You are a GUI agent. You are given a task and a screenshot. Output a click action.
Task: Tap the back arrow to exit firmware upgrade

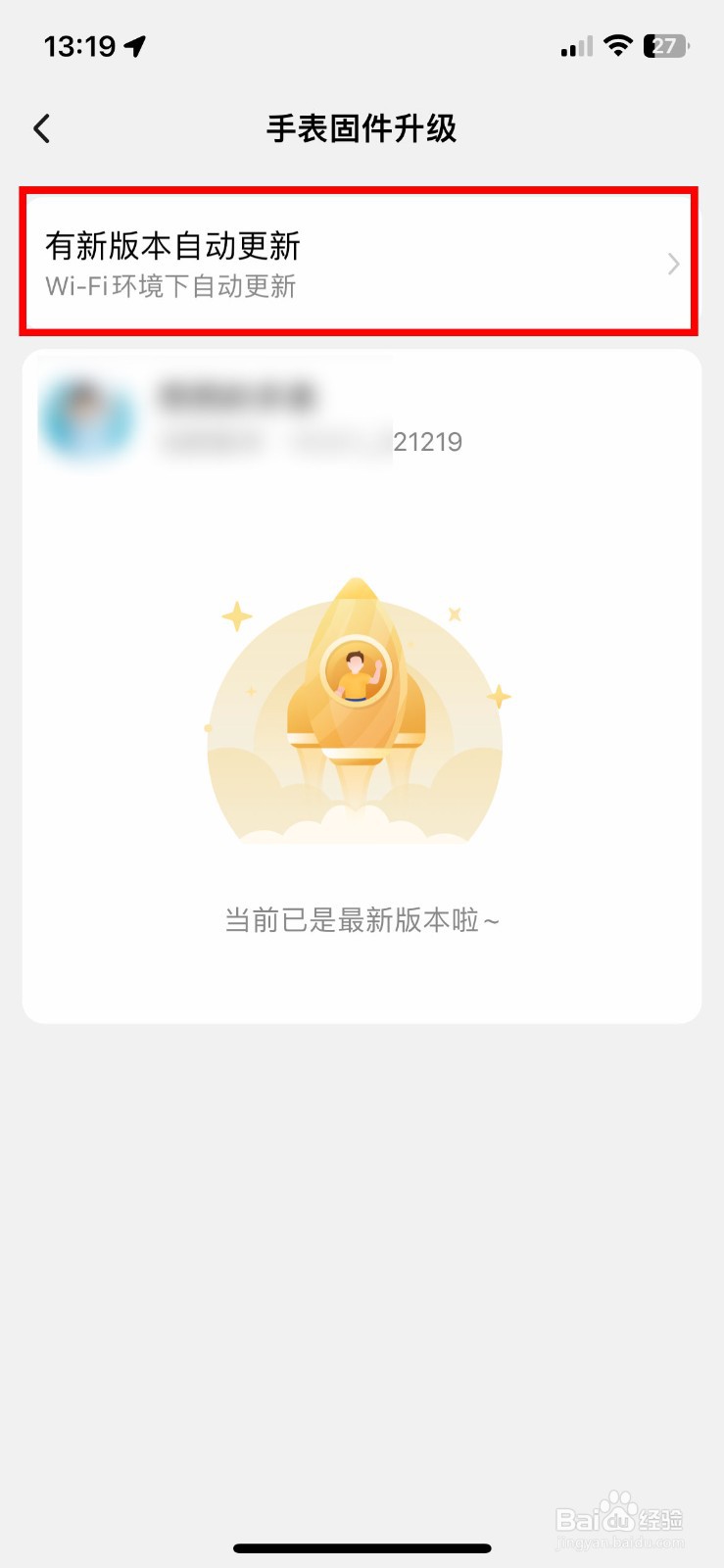coord(41,127)
